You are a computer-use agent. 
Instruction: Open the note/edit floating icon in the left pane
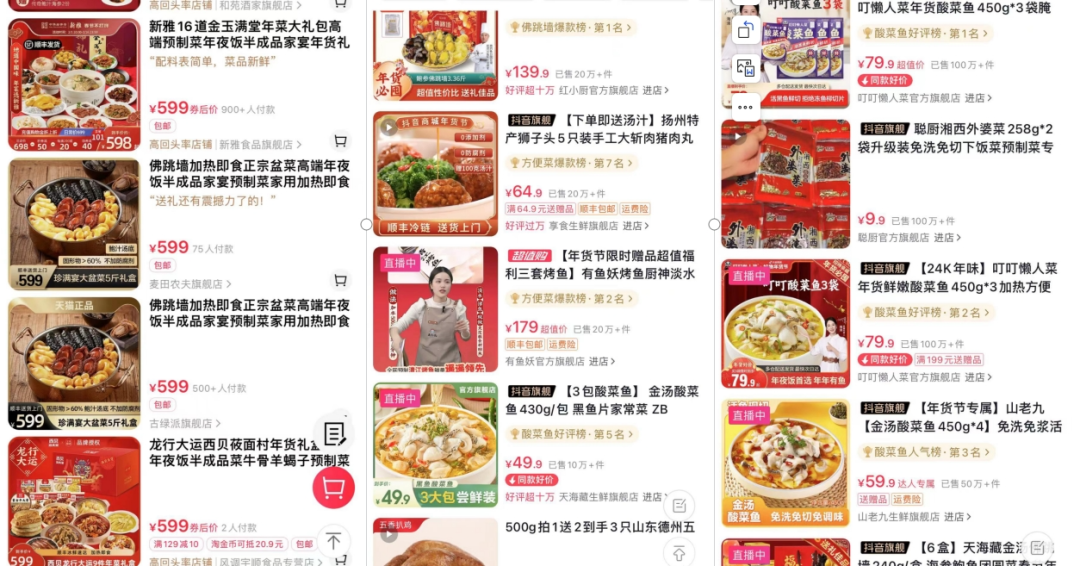334,433
